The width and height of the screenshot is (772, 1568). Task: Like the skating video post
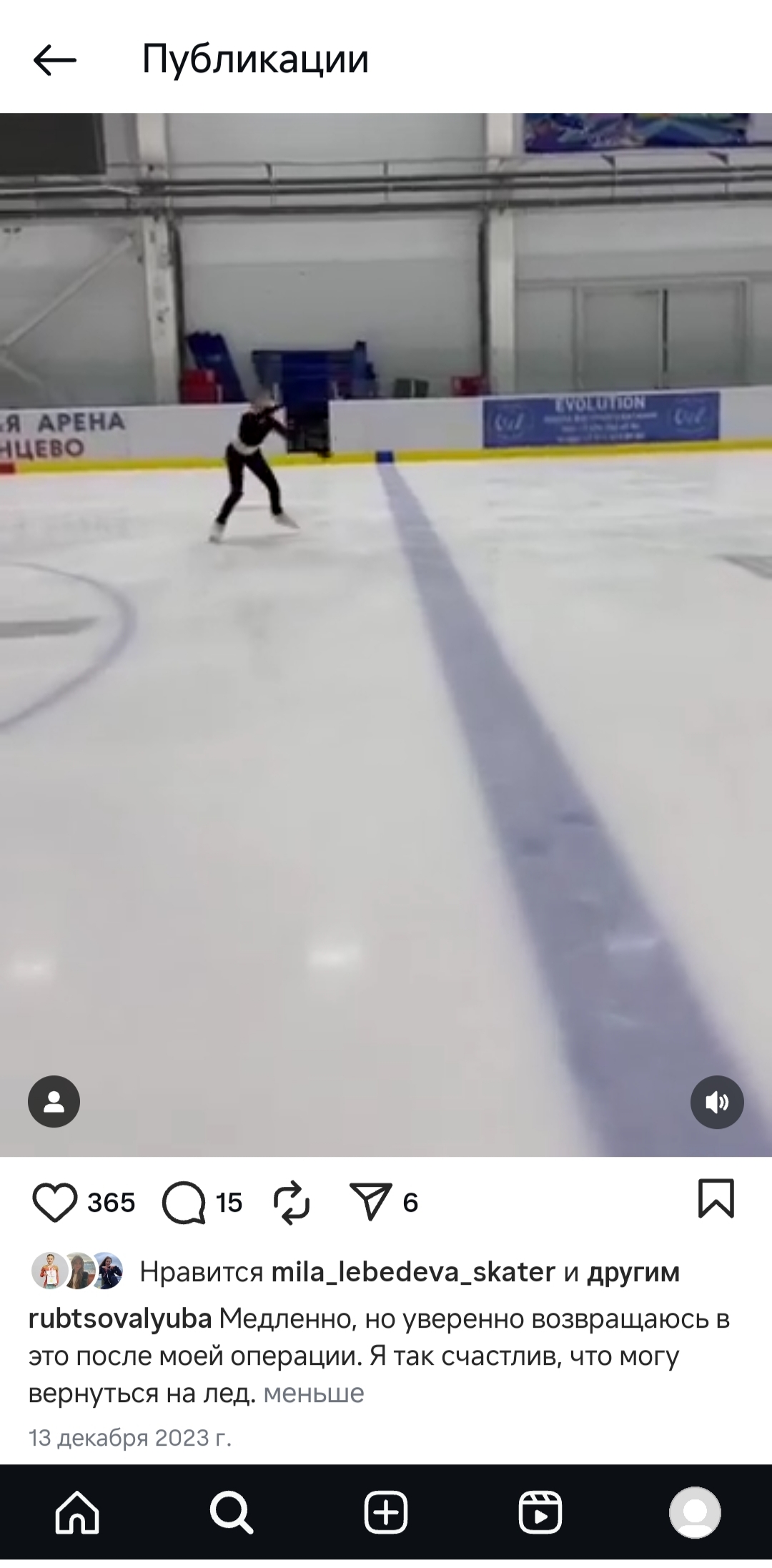(55, 1202)
